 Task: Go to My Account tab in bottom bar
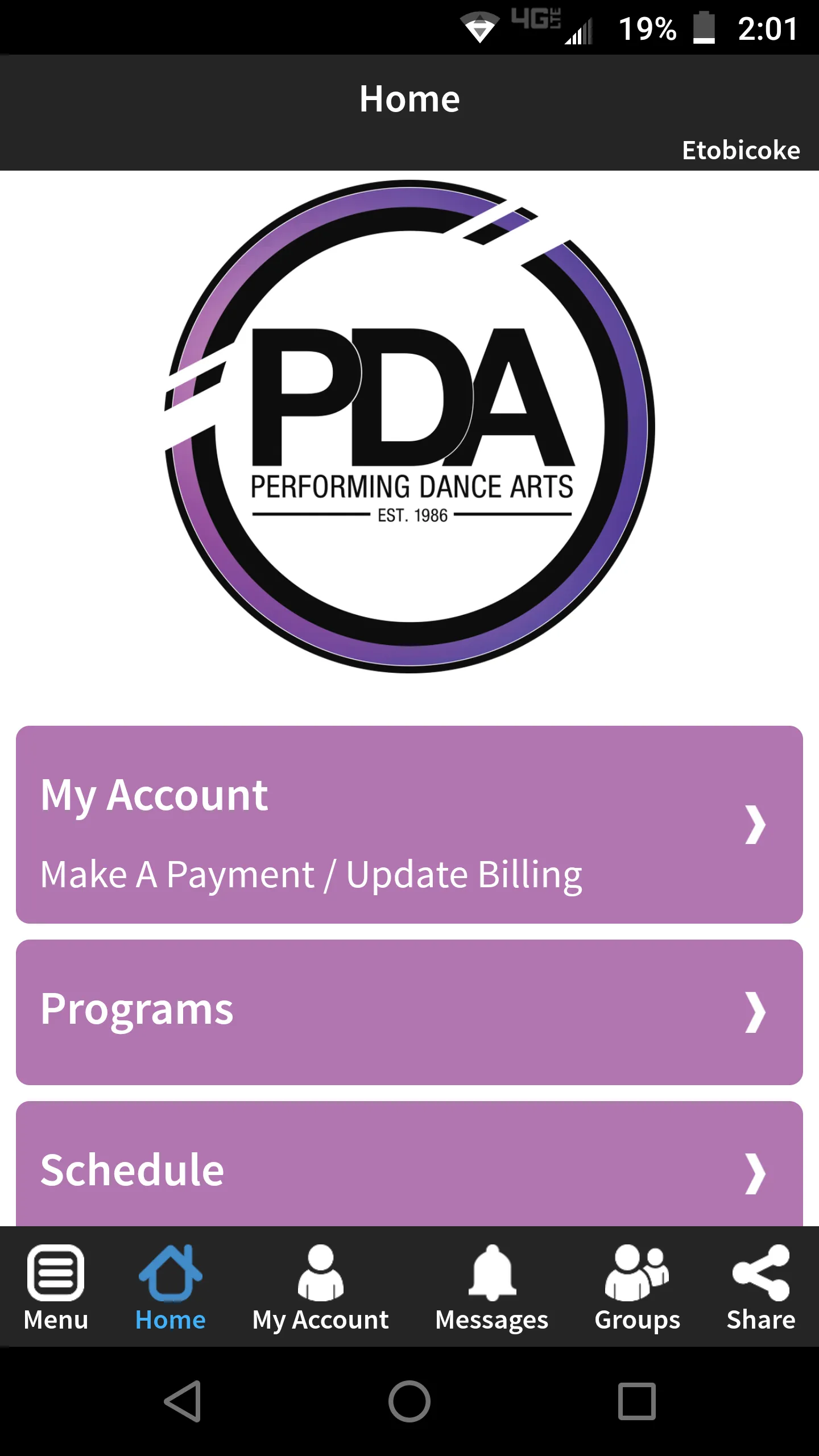coord(320,1288)
